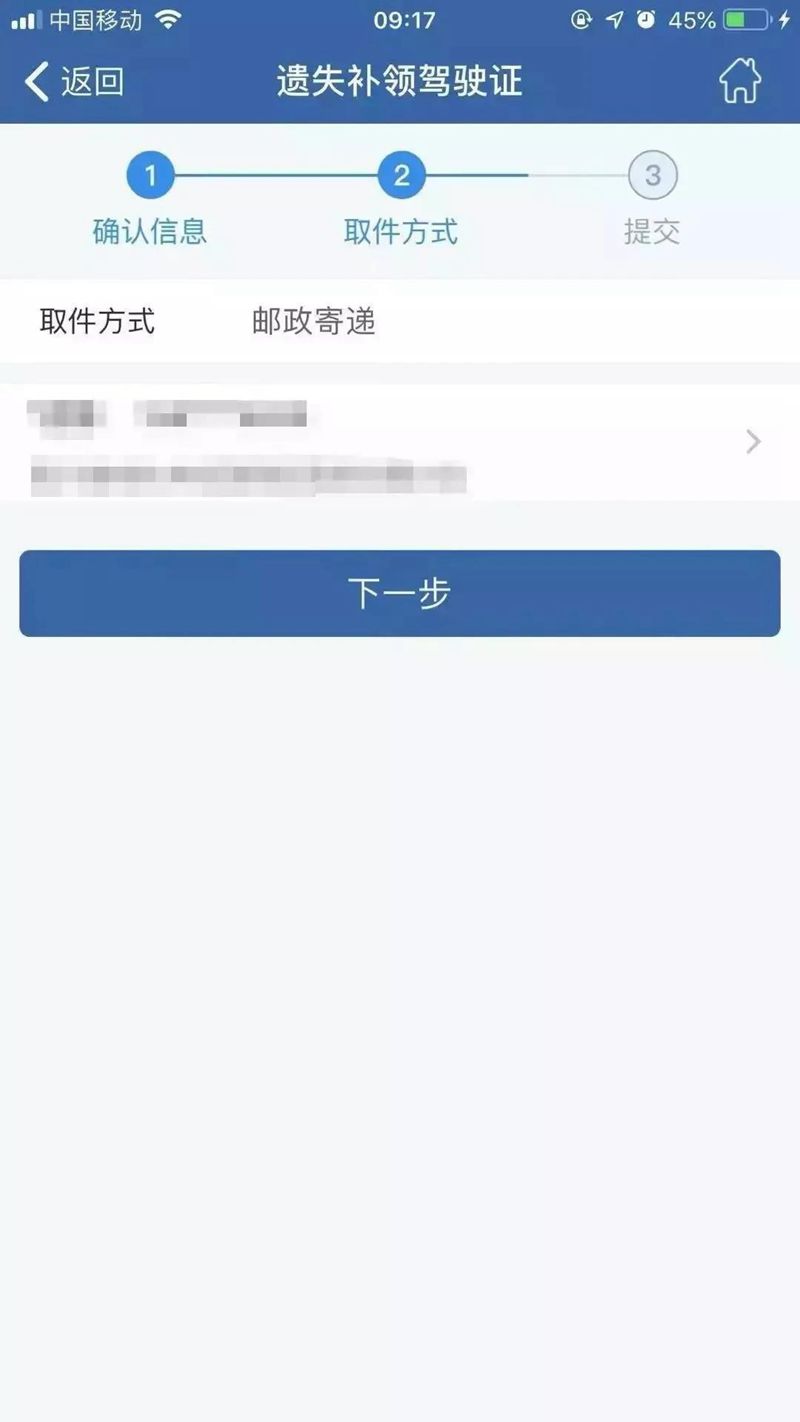The width and height of the screenshot is (800, 1422).
Task: Change the 取件方式 邮政寄递 option
Action: tap(314, 322)
